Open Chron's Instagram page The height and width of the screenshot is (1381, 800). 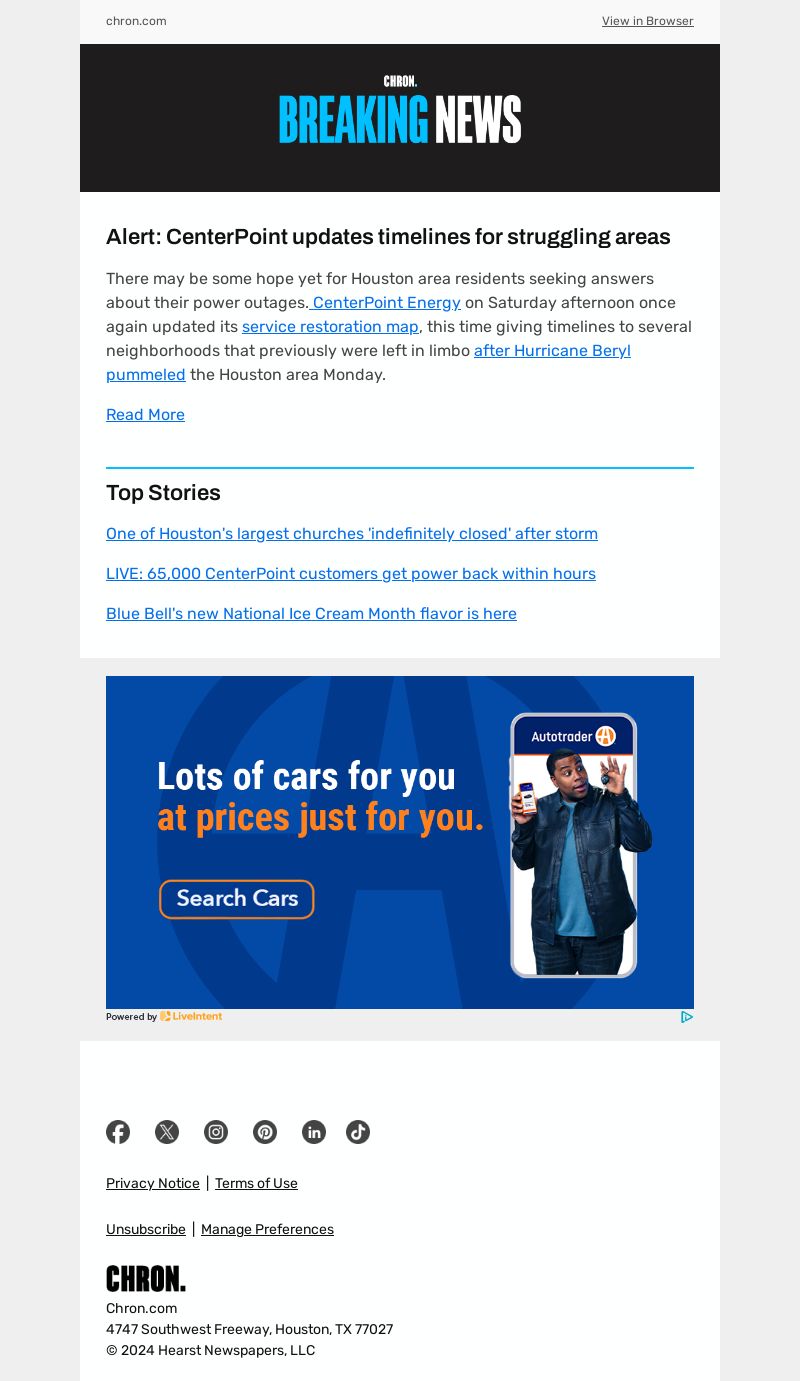216,1132
